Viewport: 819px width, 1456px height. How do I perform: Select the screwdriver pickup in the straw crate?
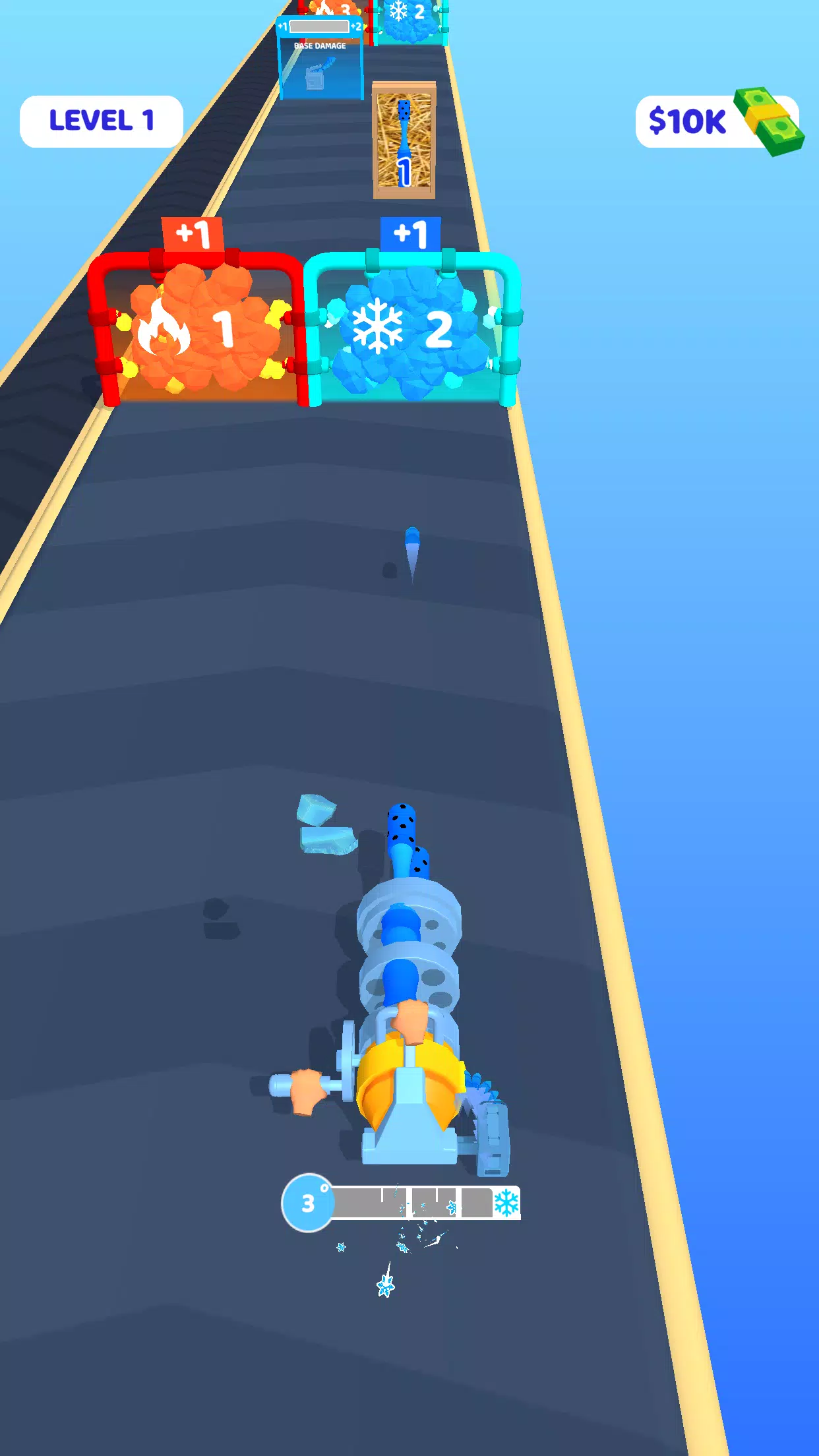pyautogui.click(x=404, y=132)
